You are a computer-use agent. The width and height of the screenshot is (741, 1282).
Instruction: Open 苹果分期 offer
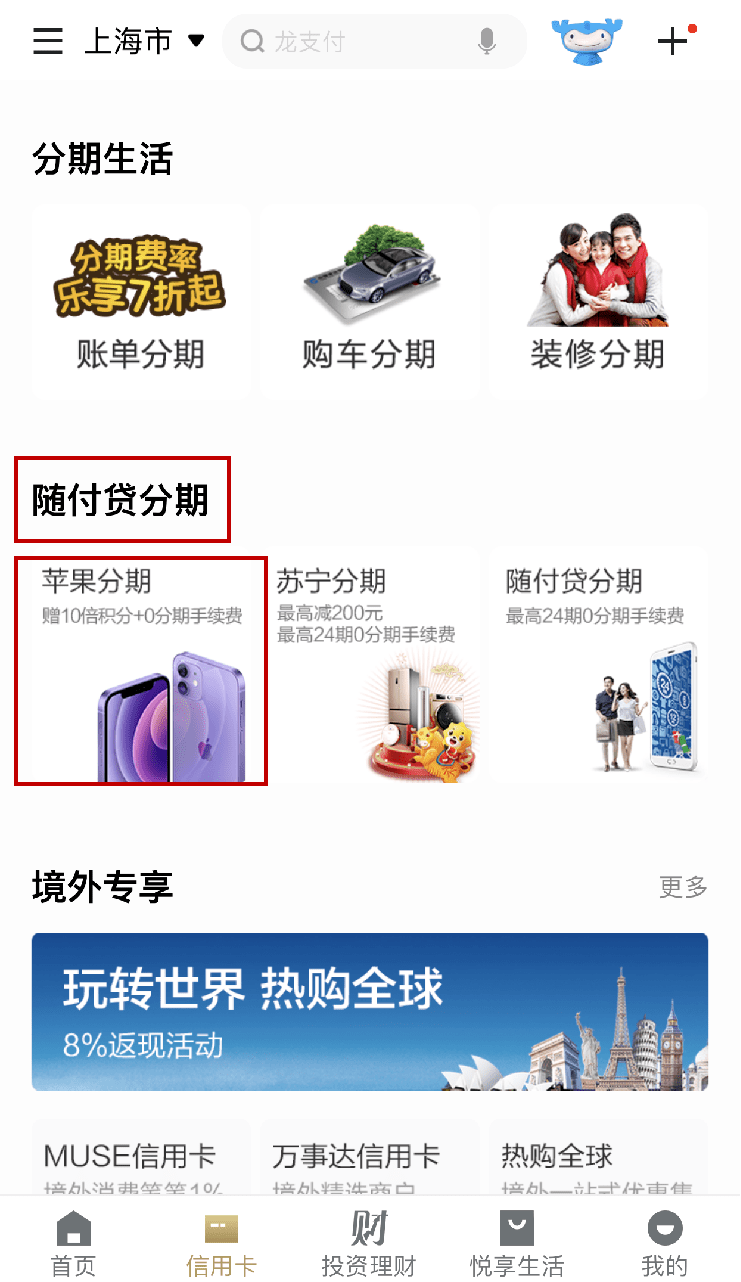point(141,670)
